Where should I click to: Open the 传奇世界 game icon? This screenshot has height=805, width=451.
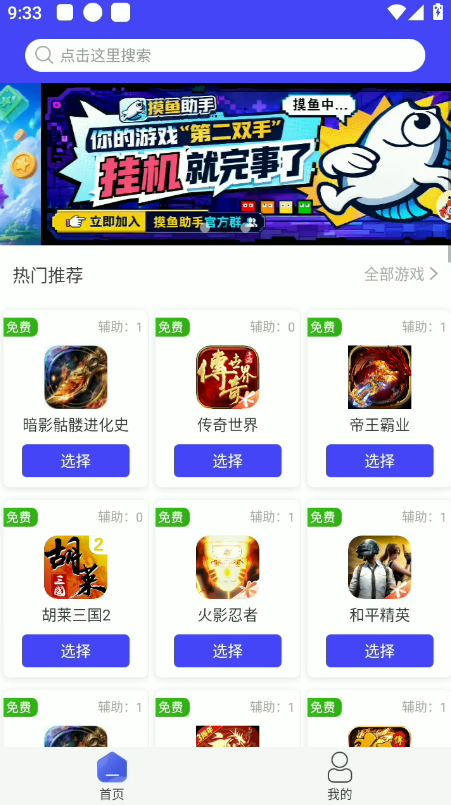point(228,377)
